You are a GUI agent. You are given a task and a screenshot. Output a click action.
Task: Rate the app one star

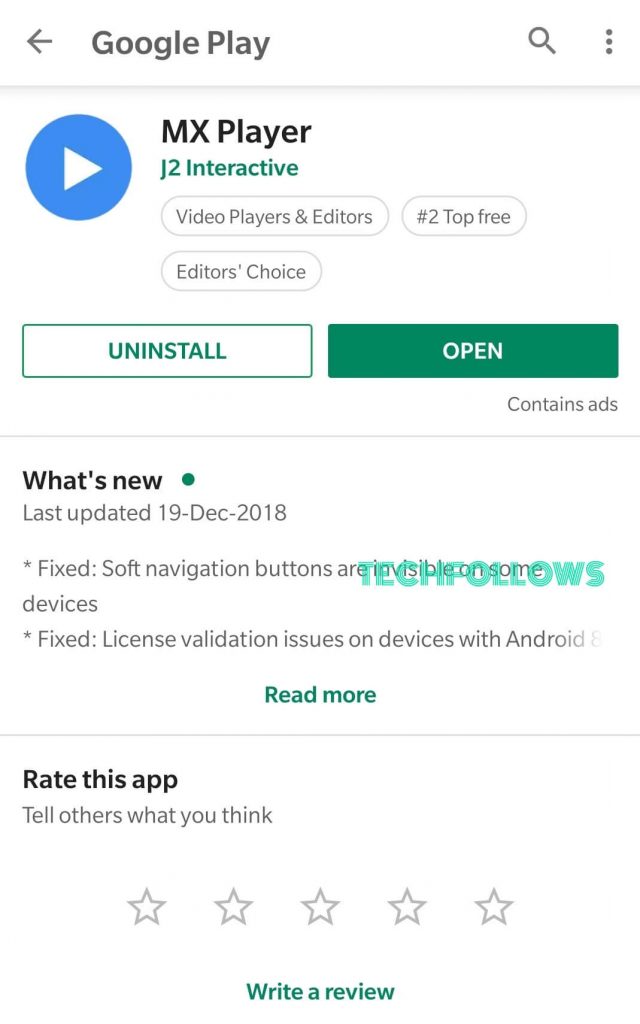(146, 907)
